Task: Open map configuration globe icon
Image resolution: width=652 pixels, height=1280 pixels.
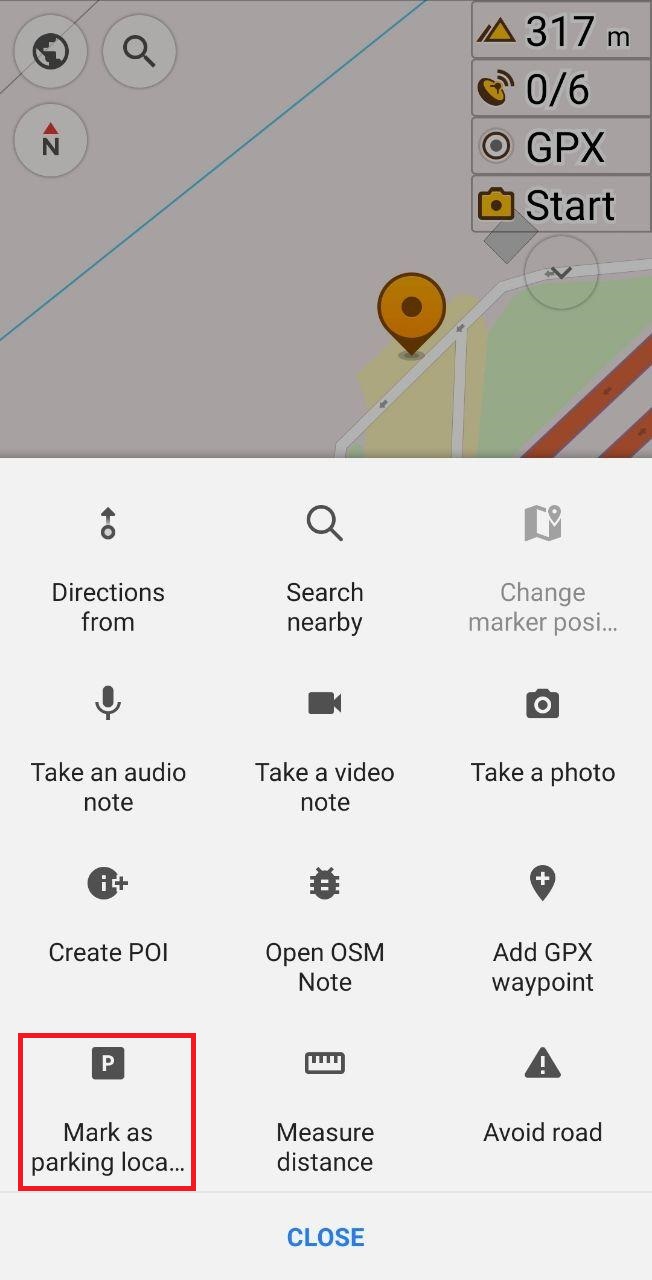Action: (50, 50)
